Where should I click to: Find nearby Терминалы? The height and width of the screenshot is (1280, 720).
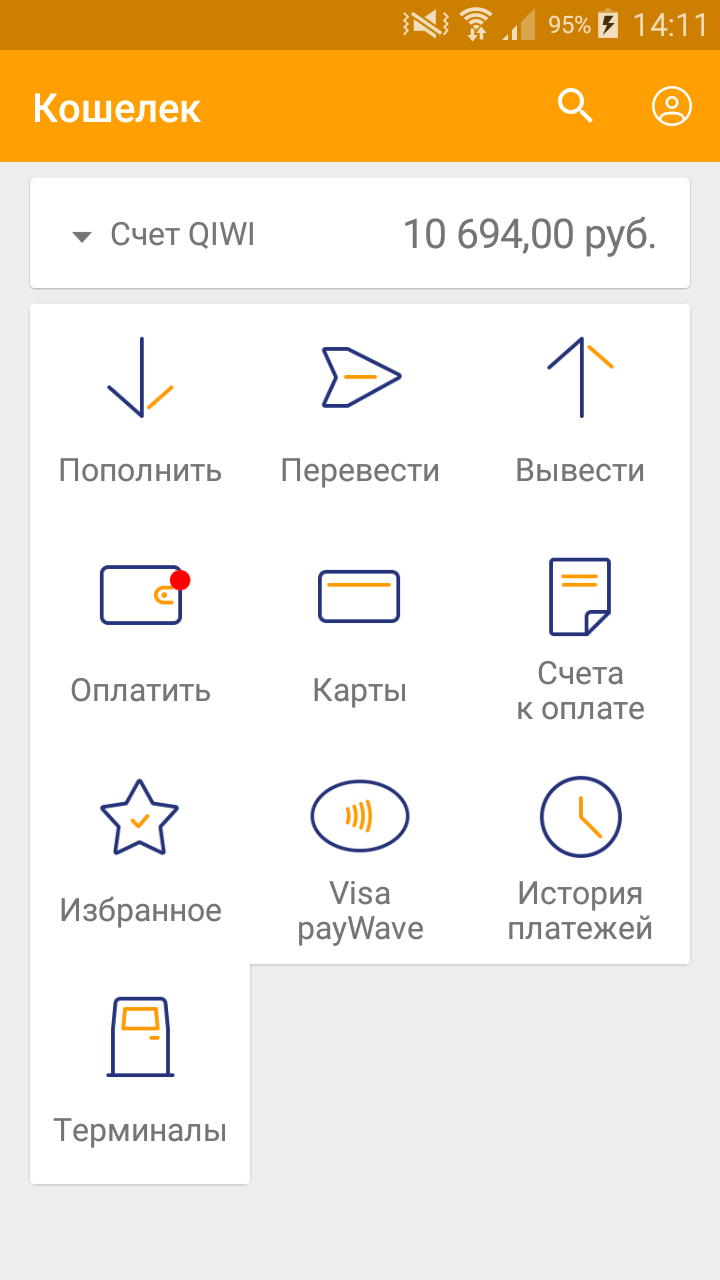(140, 1072)
